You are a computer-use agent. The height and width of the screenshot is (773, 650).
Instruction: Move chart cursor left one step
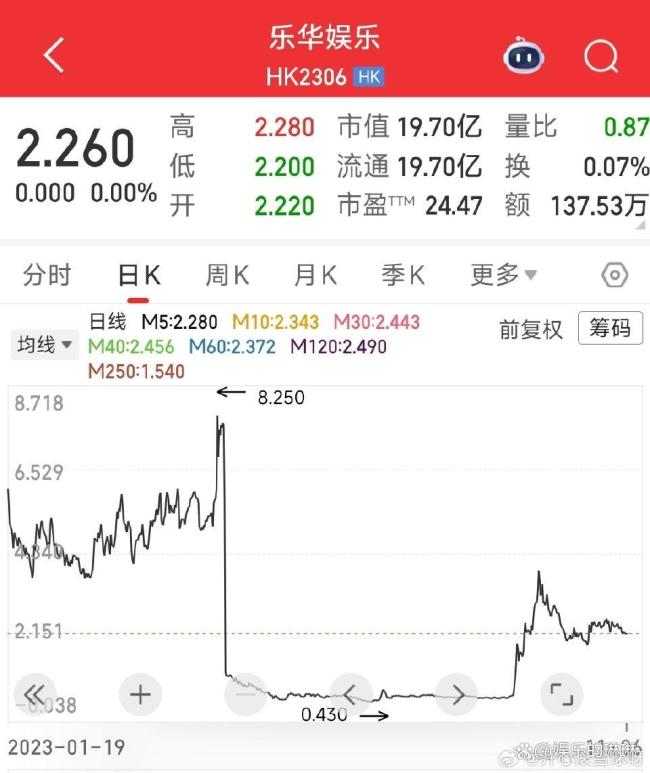pos(350,692)
